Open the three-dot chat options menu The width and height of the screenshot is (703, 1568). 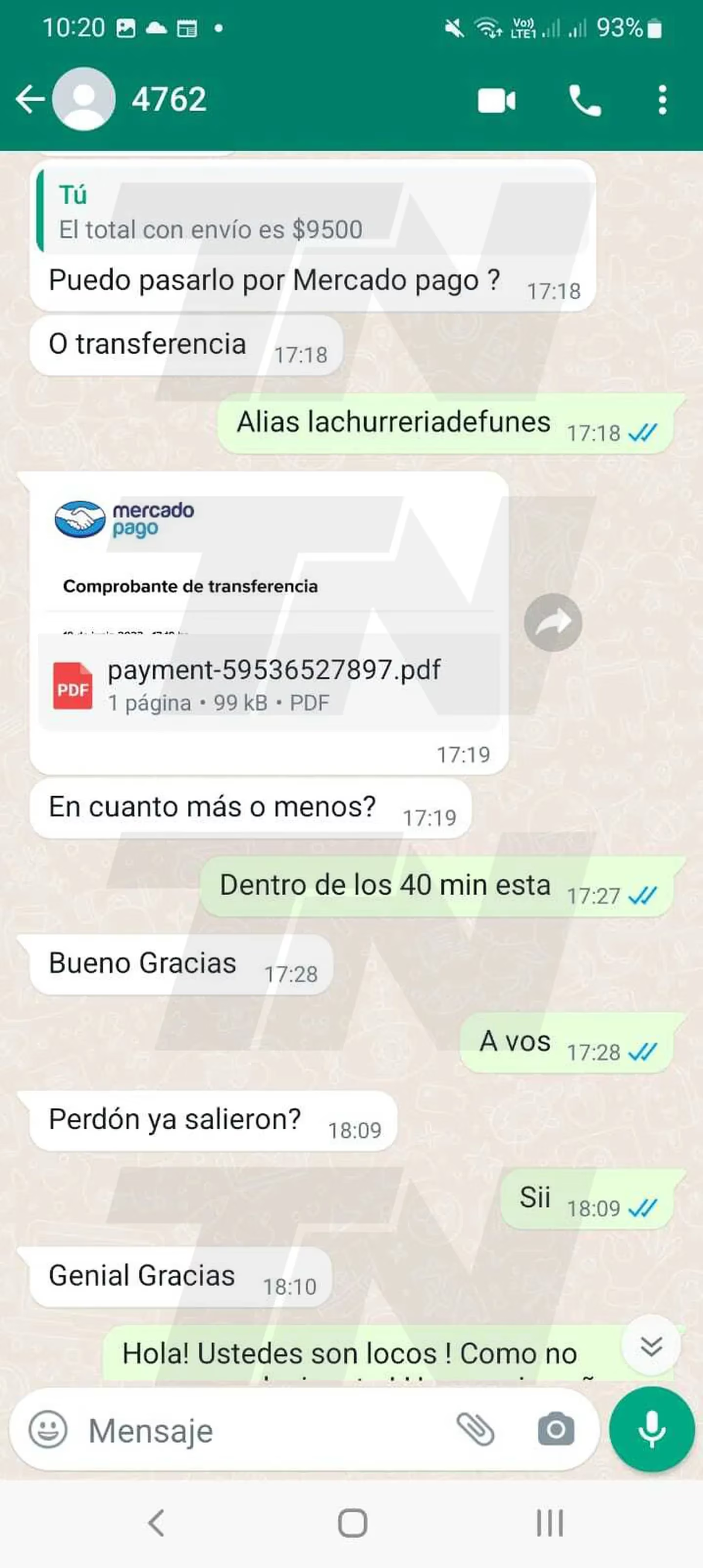tap(664, 98)
